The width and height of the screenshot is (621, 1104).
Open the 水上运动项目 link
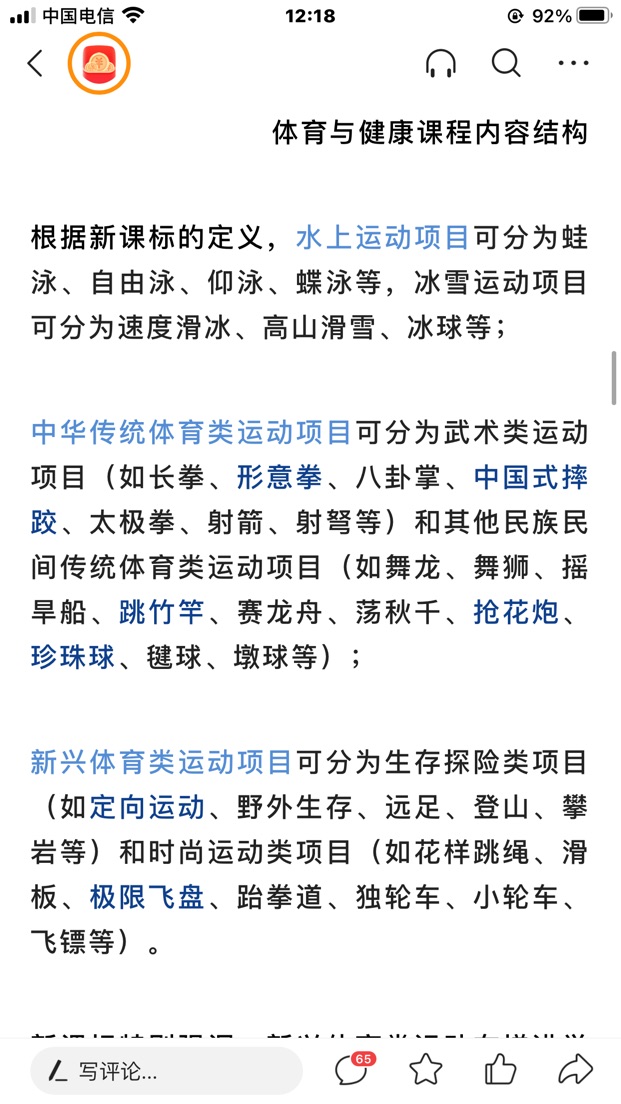click(382, 238)
